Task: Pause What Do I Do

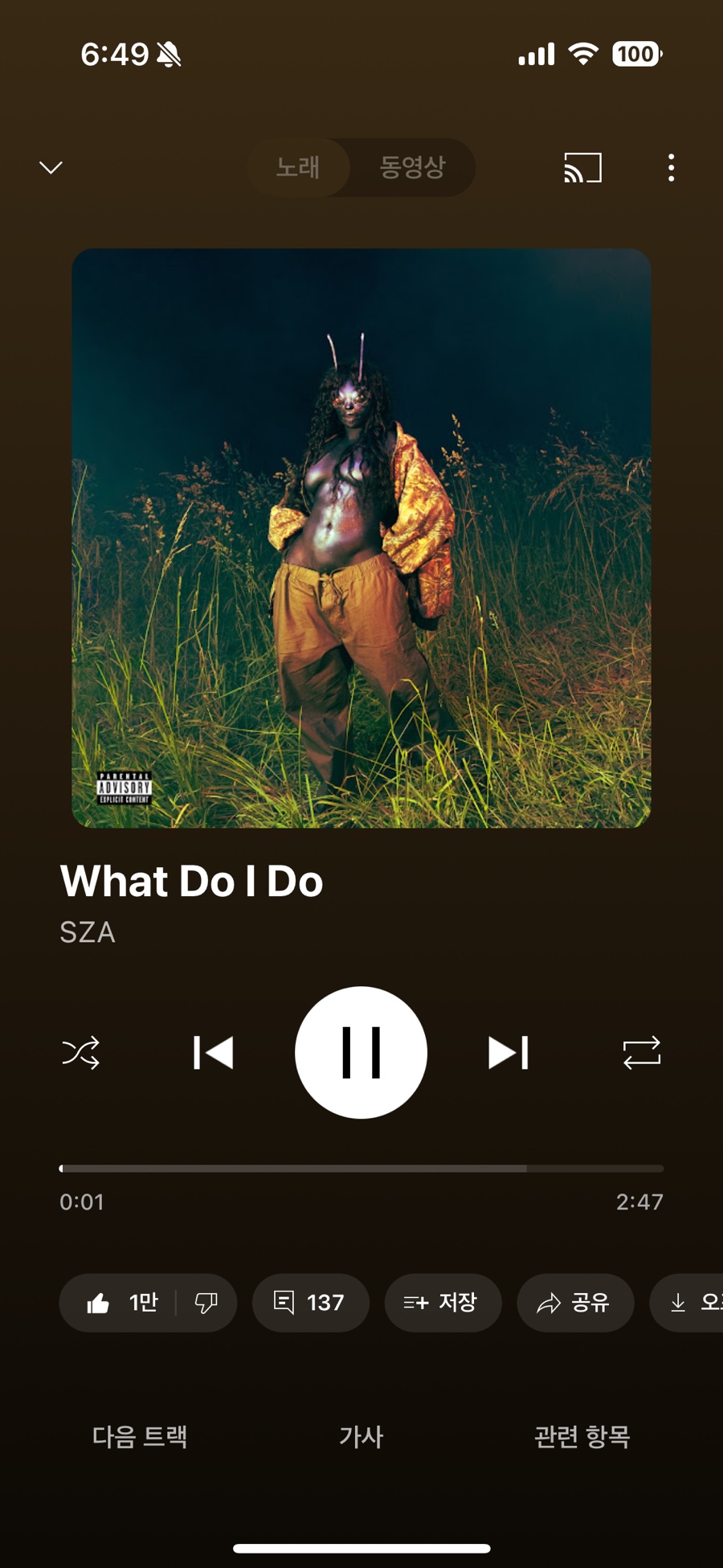Action: pyautogui.click(x=361, y=1052)
